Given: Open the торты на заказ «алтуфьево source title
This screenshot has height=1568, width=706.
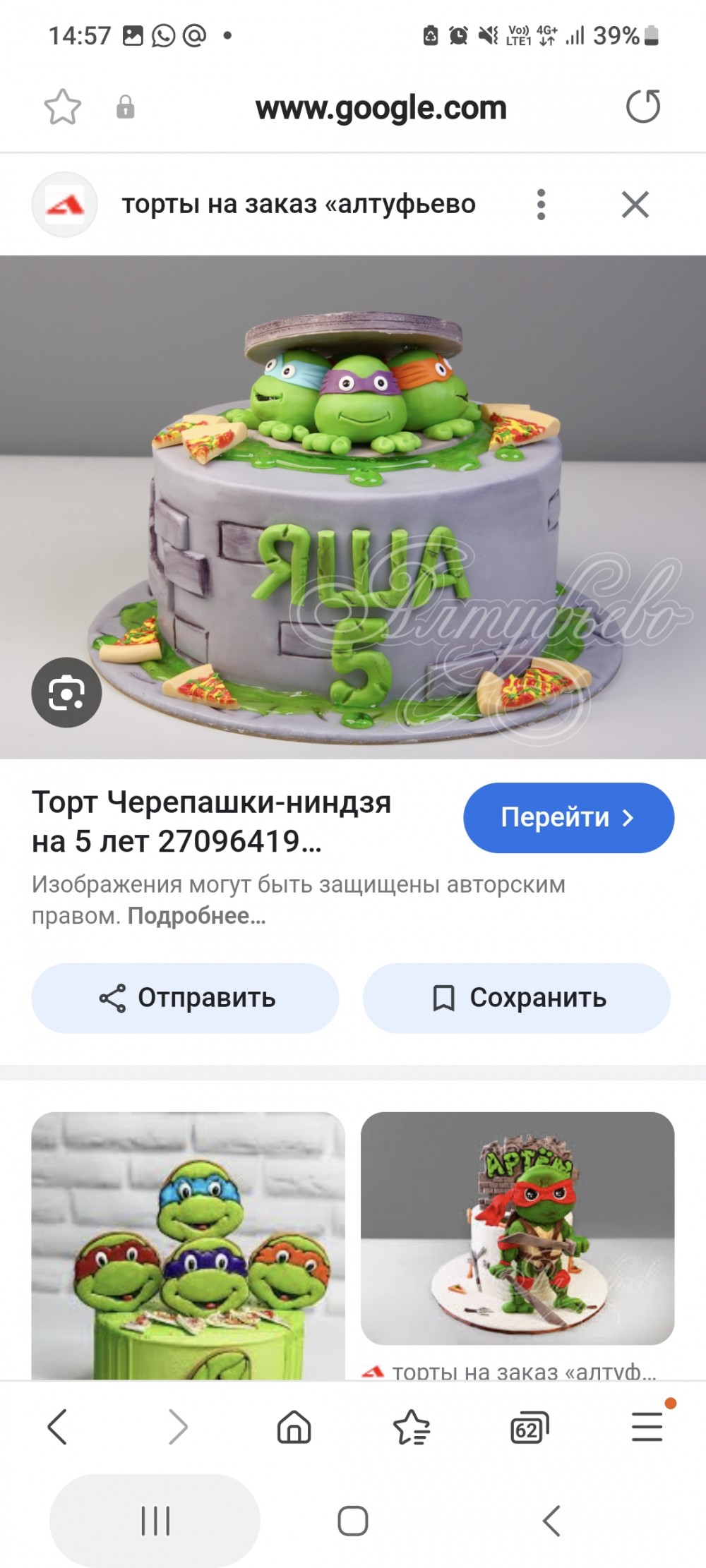Looking at the screenshot, I should pyautogui.click(x=299, y=205).
